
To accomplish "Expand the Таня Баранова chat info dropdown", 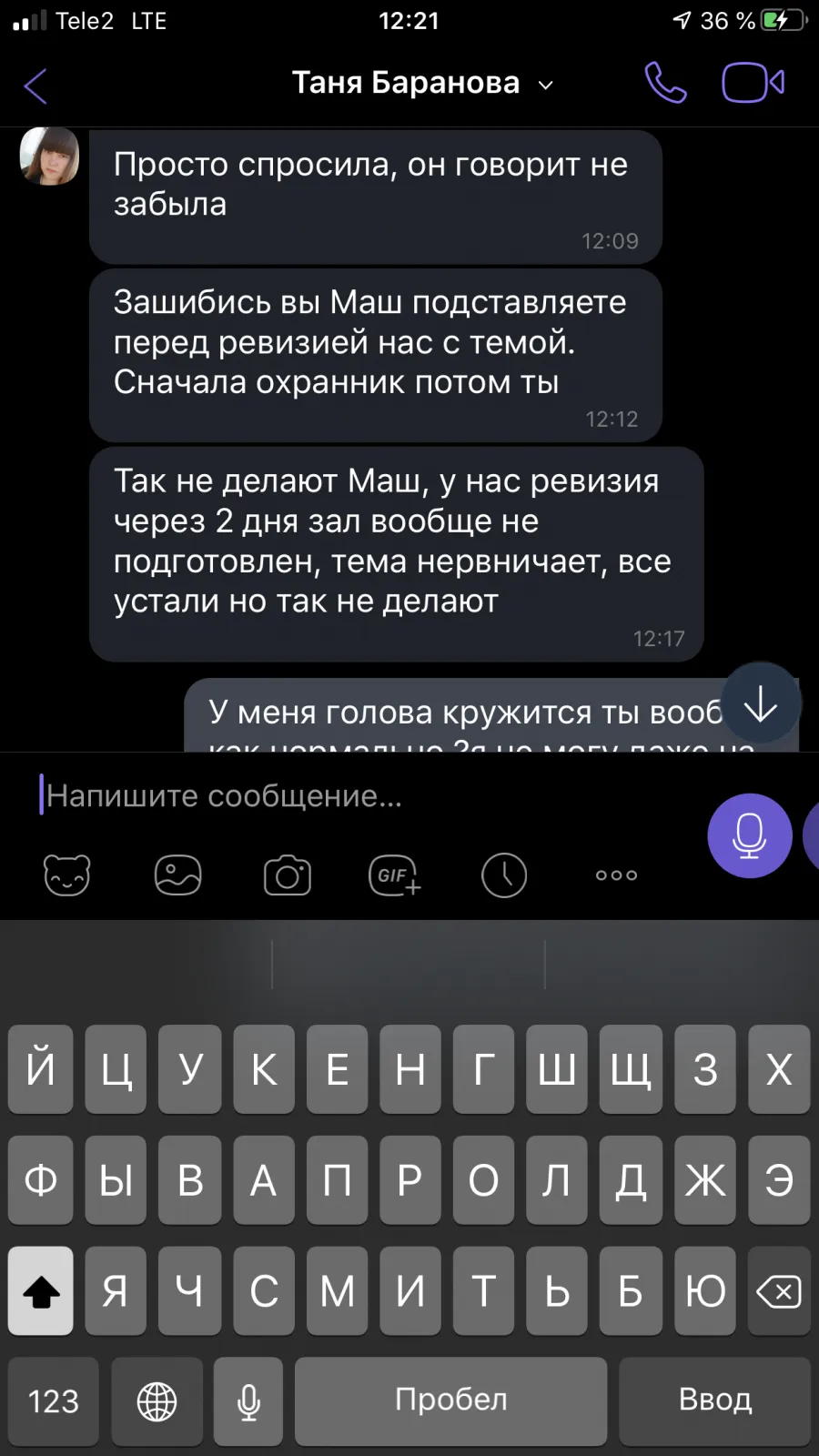I will click(545, 85).
